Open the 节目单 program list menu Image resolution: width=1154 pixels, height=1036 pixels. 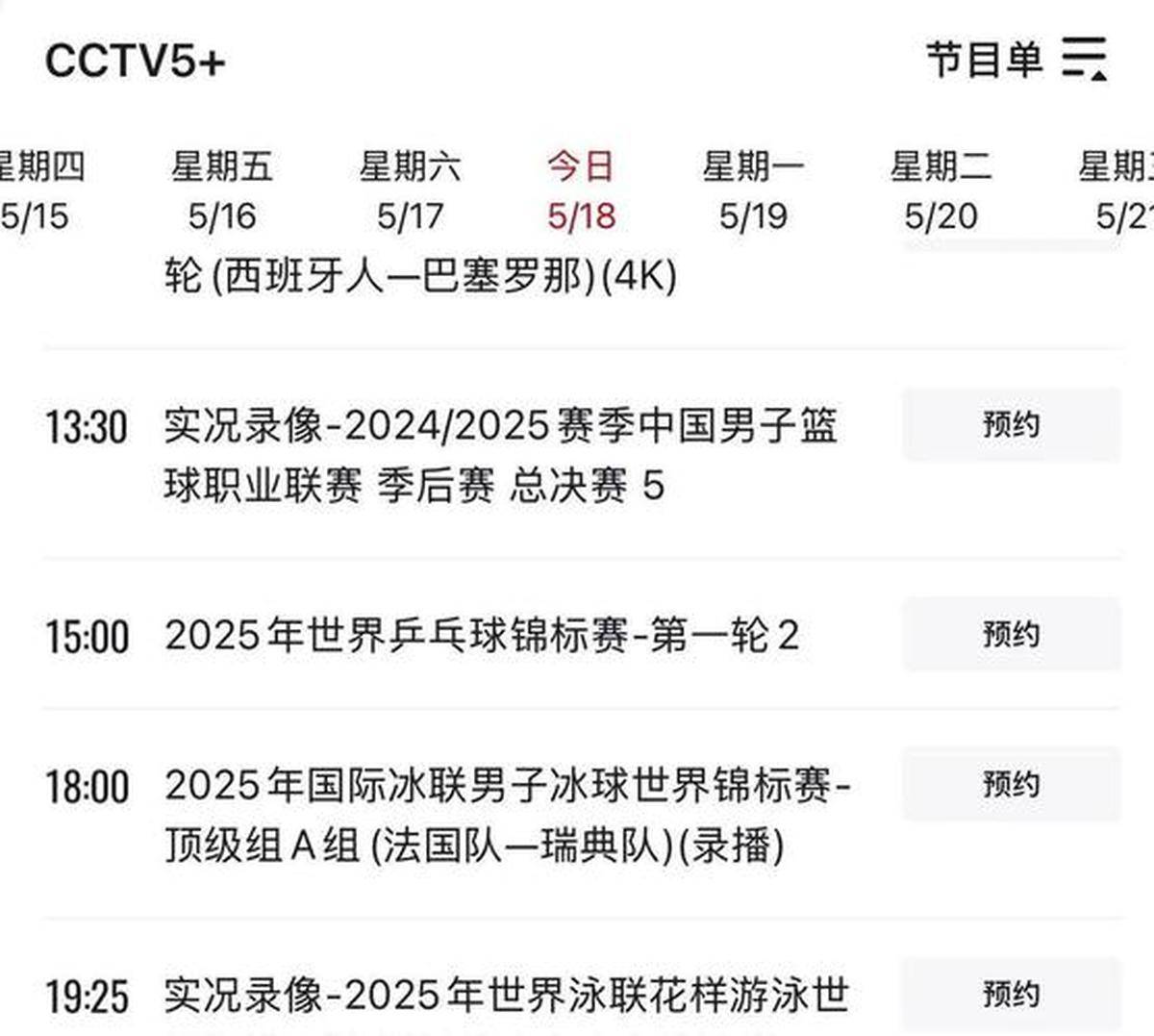(1016, 60)
